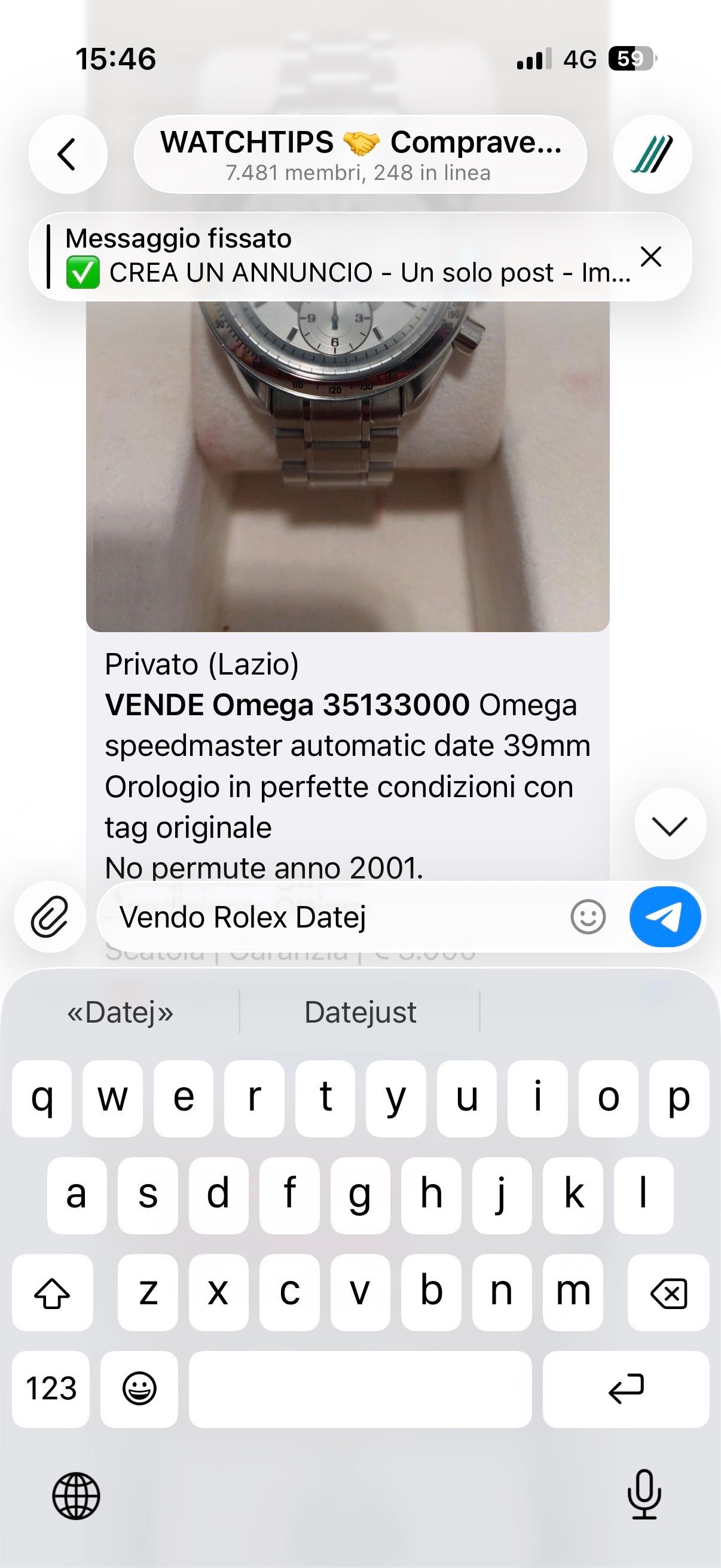Screen dimensions: 721x1568
Task: Open the Omega Speedmaster photo
Action: (347, 466)
